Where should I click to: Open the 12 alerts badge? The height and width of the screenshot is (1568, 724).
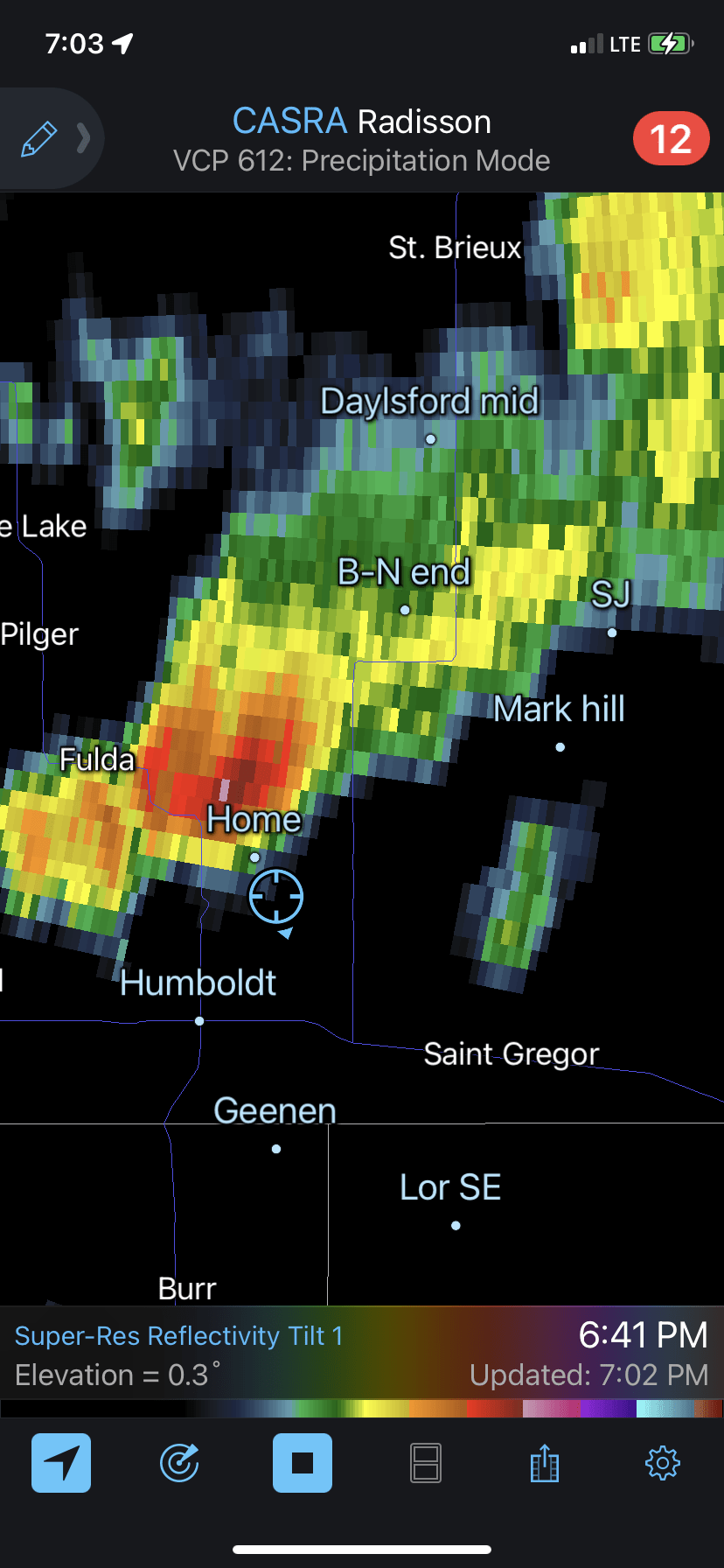[671, 139]
